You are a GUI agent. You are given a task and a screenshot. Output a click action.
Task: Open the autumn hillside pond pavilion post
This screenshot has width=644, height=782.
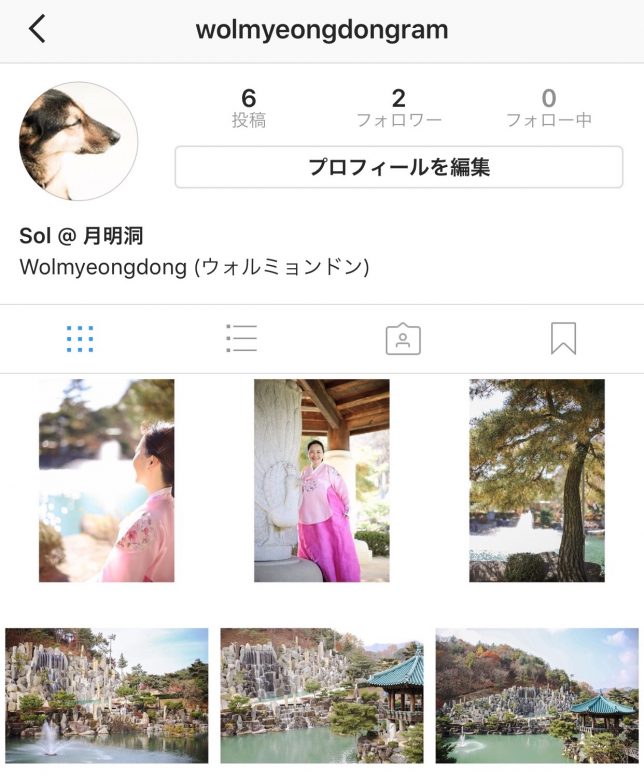tap(537, 695)
